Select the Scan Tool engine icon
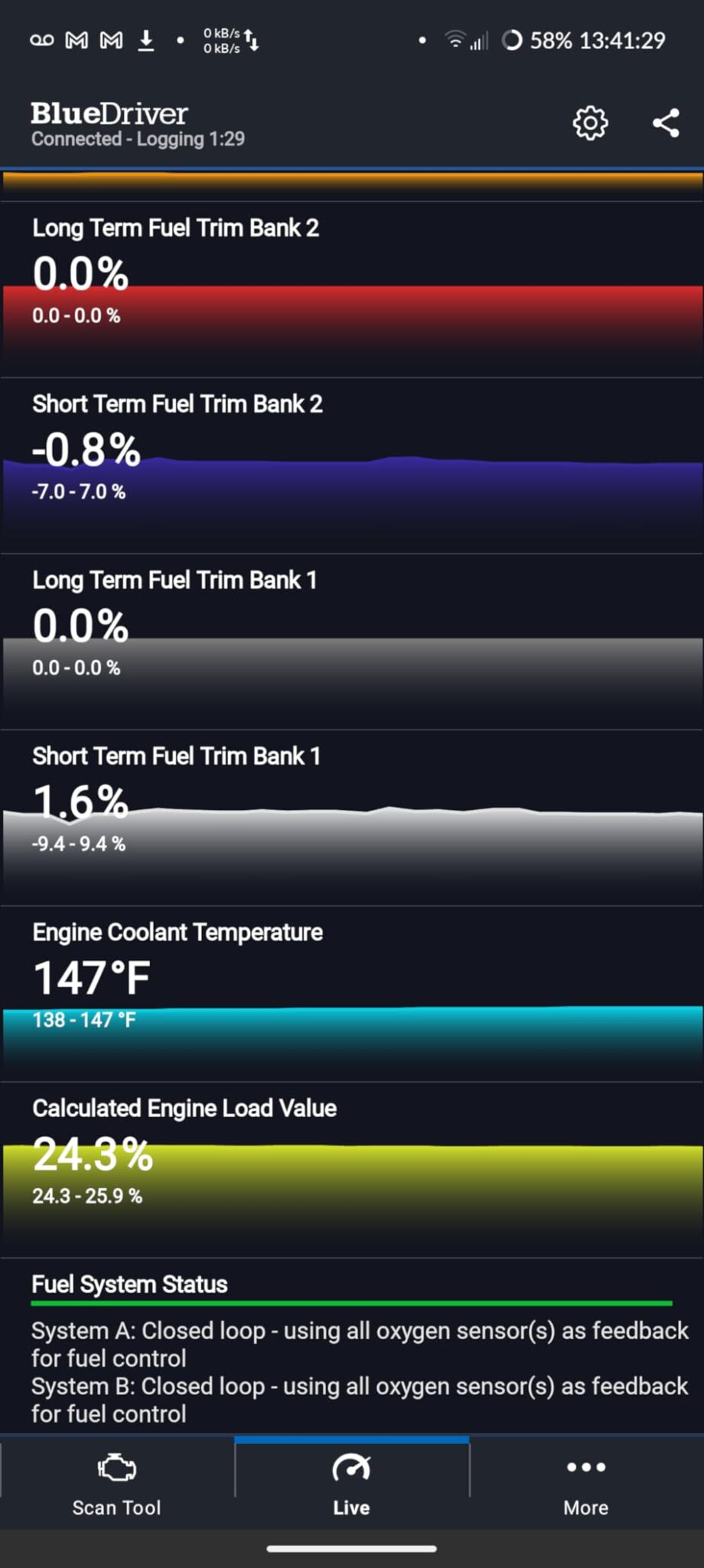This screenshot has height=1568, width=704. point(116,1468)
